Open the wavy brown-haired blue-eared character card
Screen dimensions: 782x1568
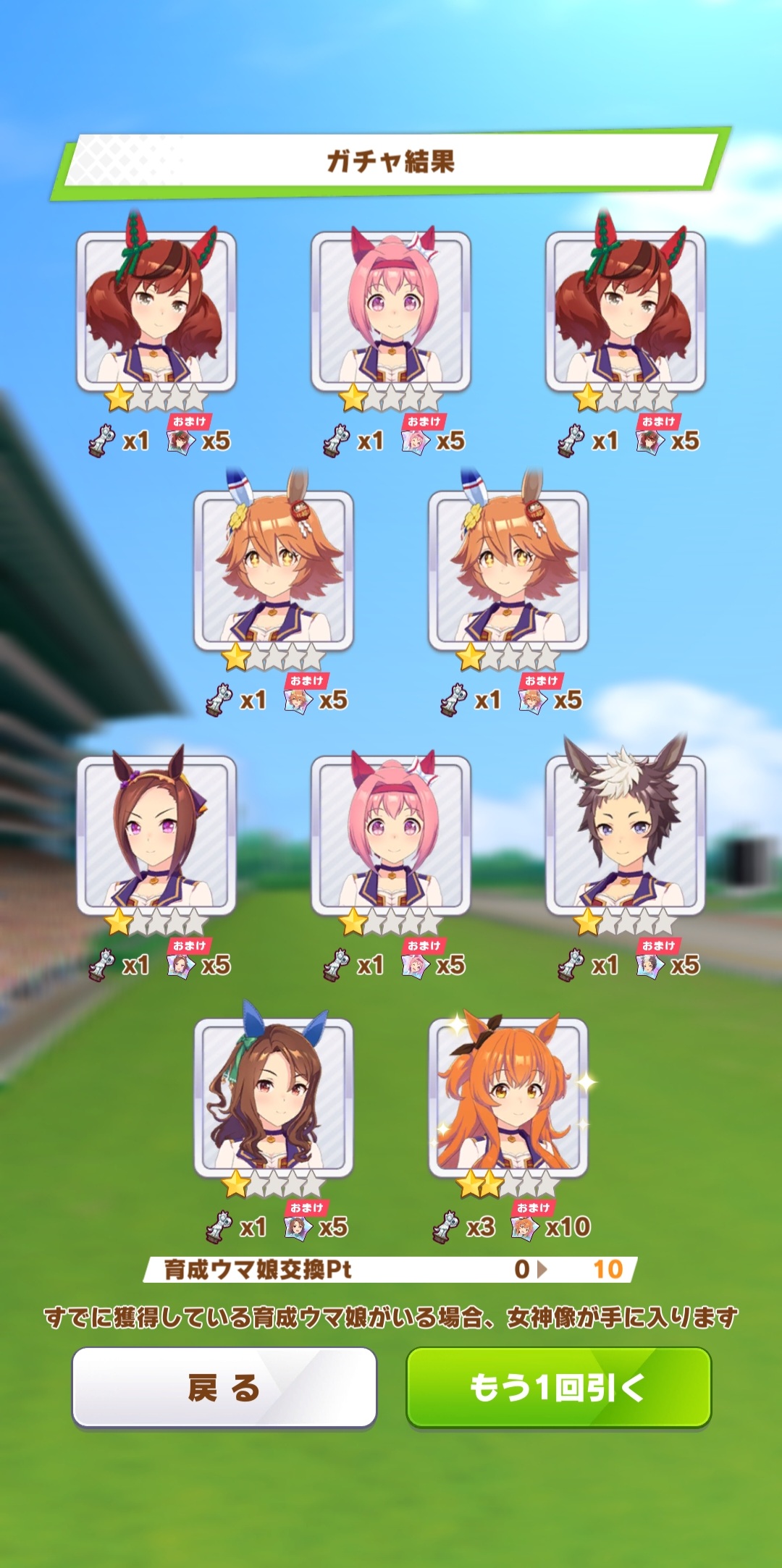(274, 1097)
